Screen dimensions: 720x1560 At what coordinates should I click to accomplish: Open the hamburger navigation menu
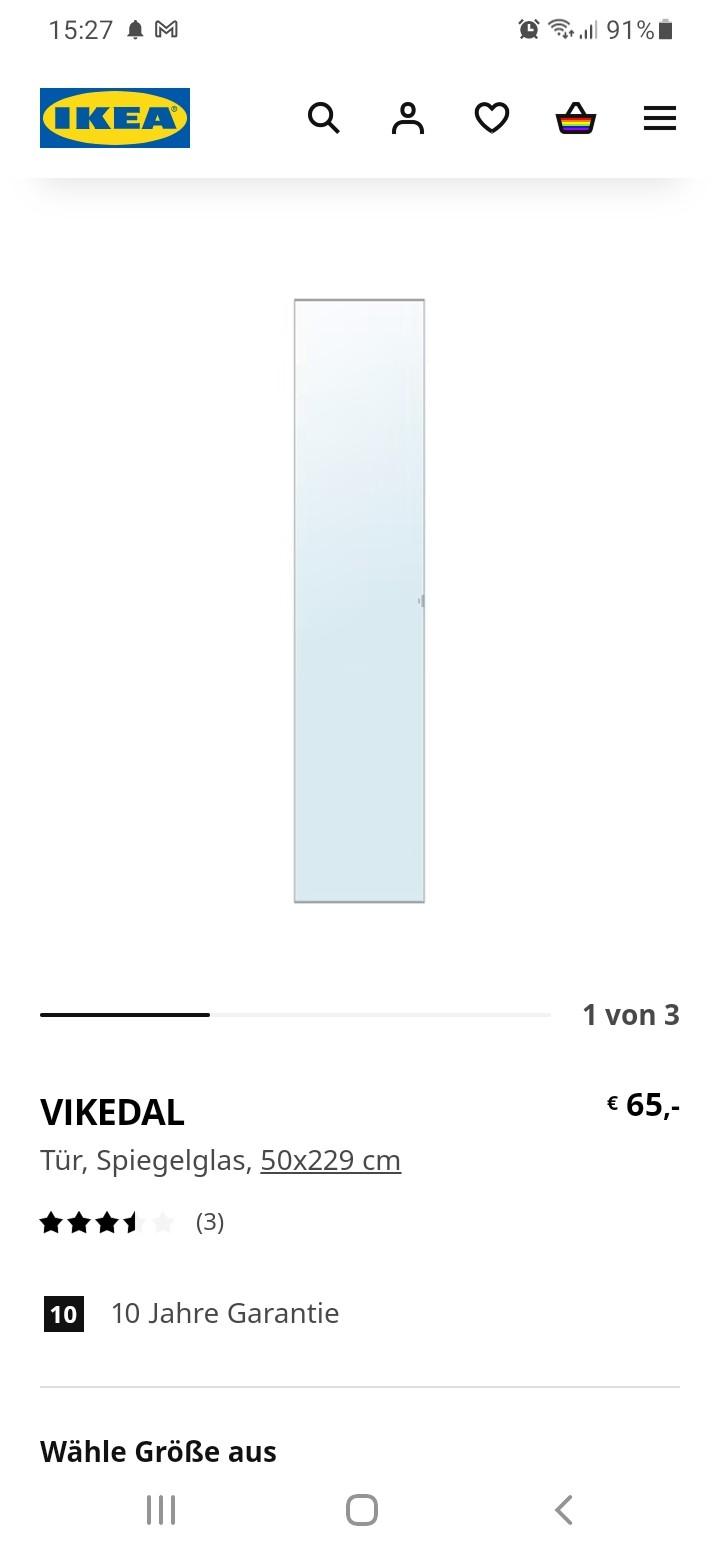click(660, 118)
